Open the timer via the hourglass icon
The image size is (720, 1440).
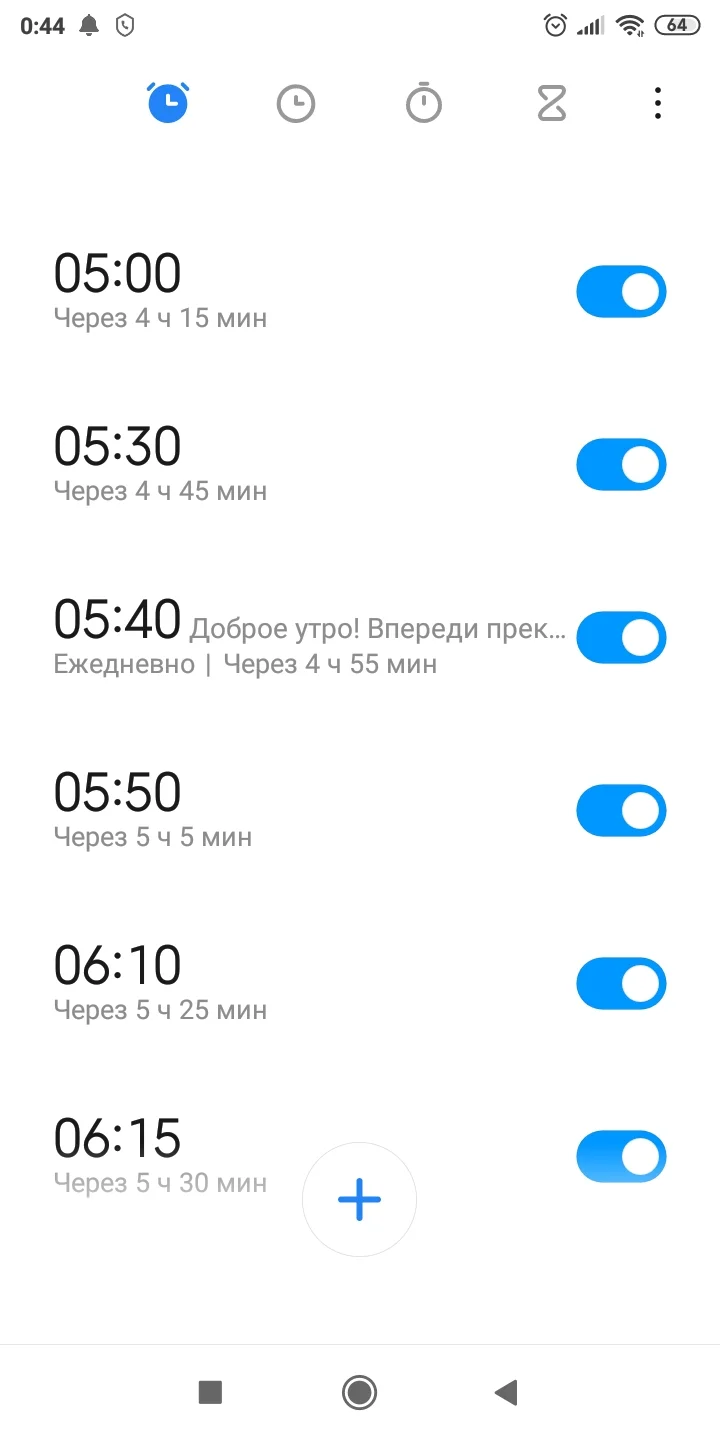point(551,102)
